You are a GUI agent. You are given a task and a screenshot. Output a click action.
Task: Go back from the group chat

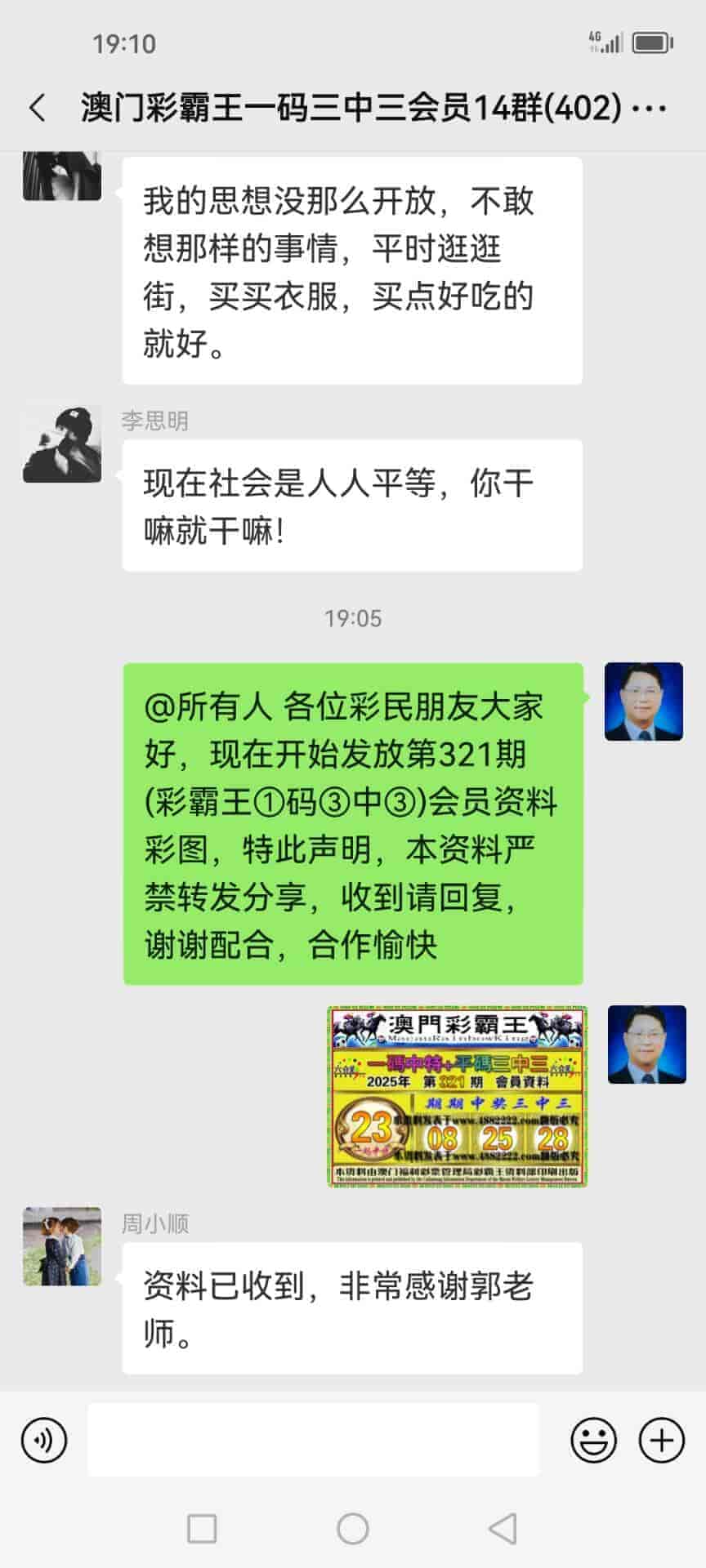point(38,108)
